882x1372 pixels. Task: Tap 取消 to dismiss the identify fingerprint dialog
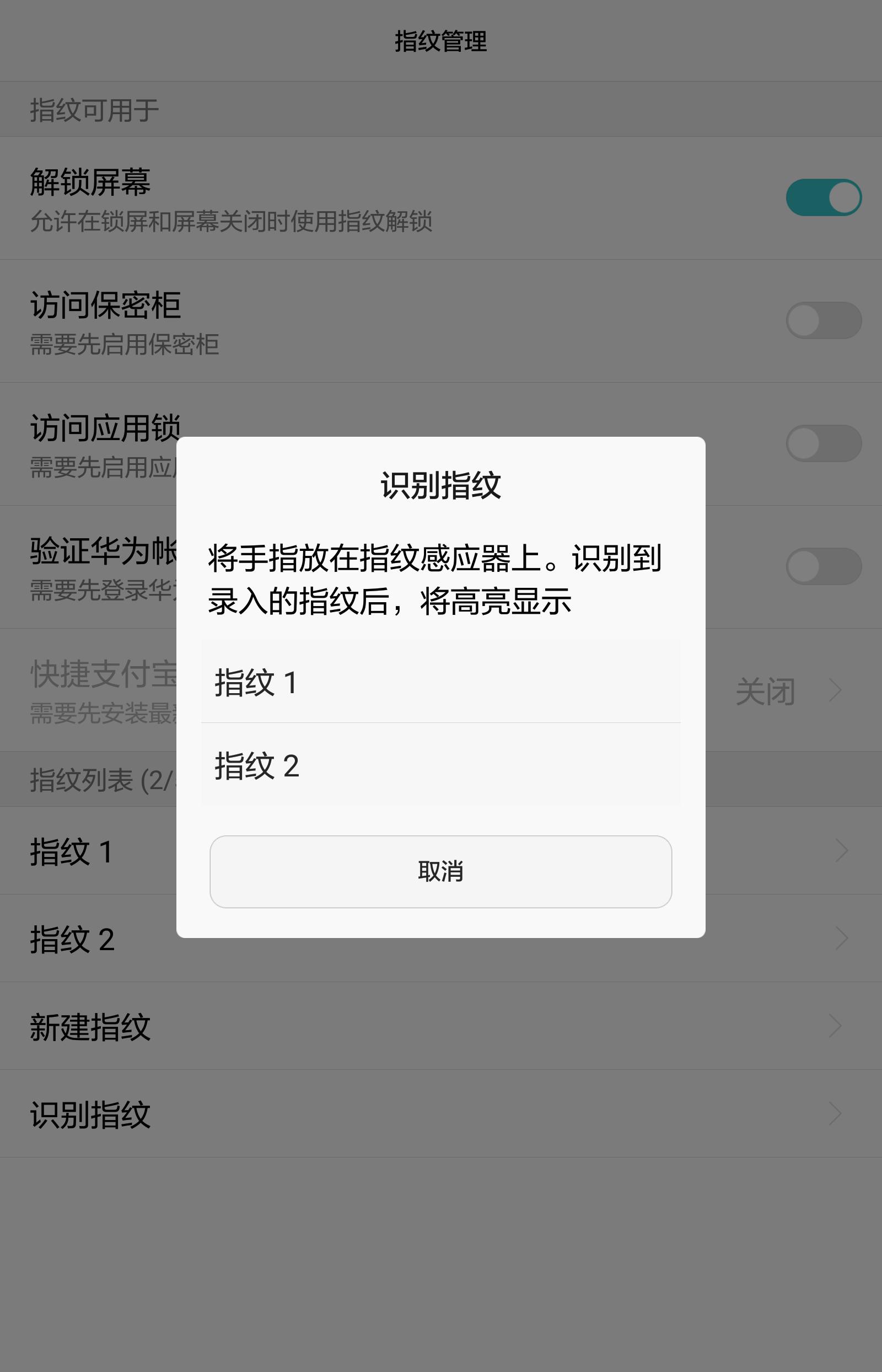441,872
